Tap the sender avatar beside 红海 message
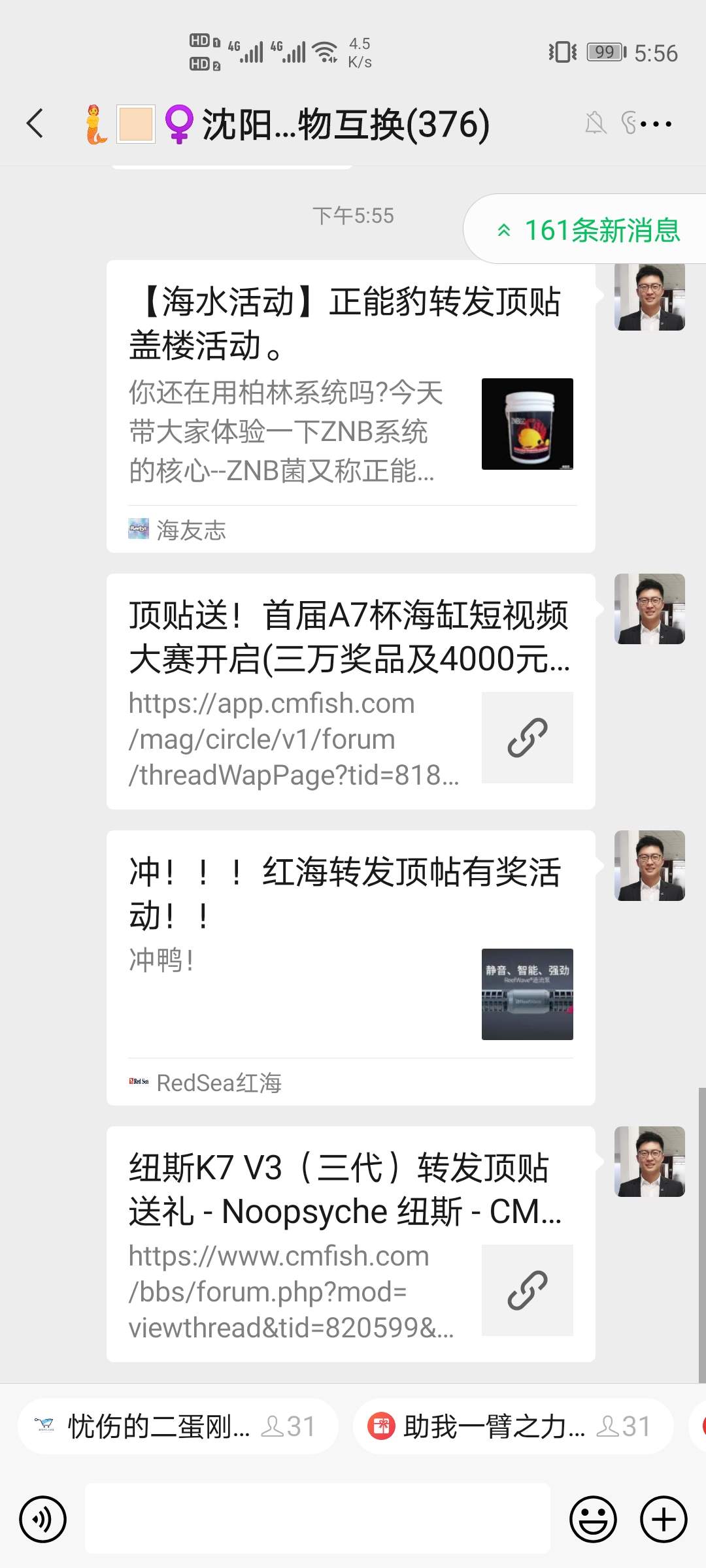This screenshot has height=1568, width=706. [x=649, y=866]
